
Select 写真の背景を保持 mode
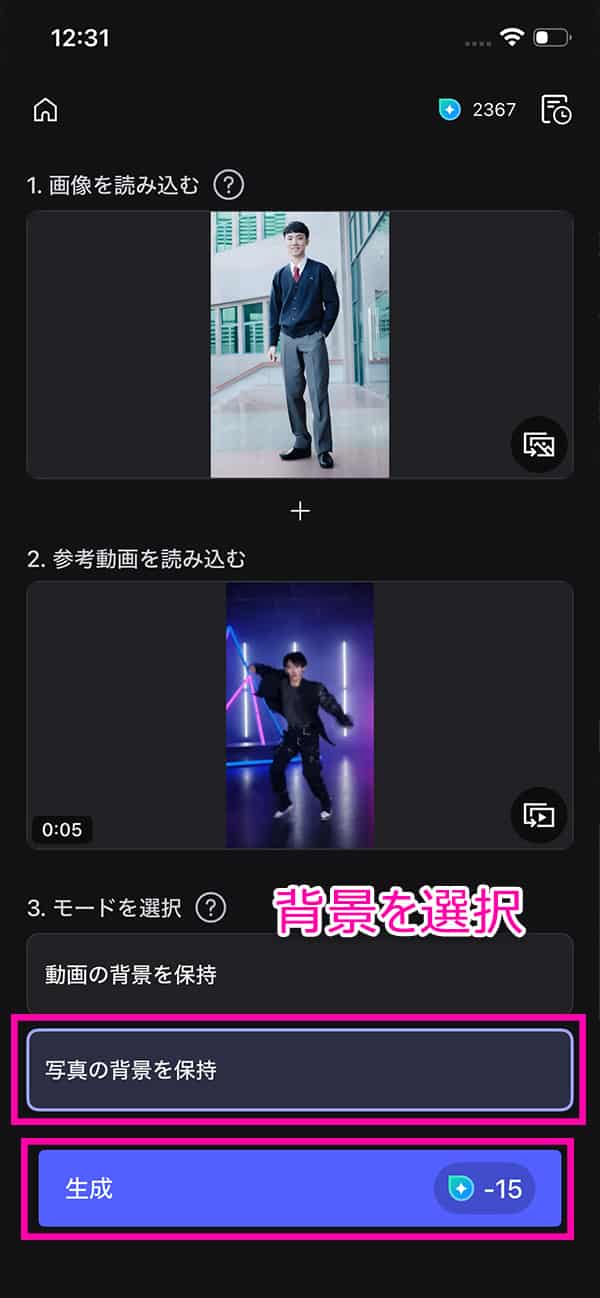tap(300, 1070)
